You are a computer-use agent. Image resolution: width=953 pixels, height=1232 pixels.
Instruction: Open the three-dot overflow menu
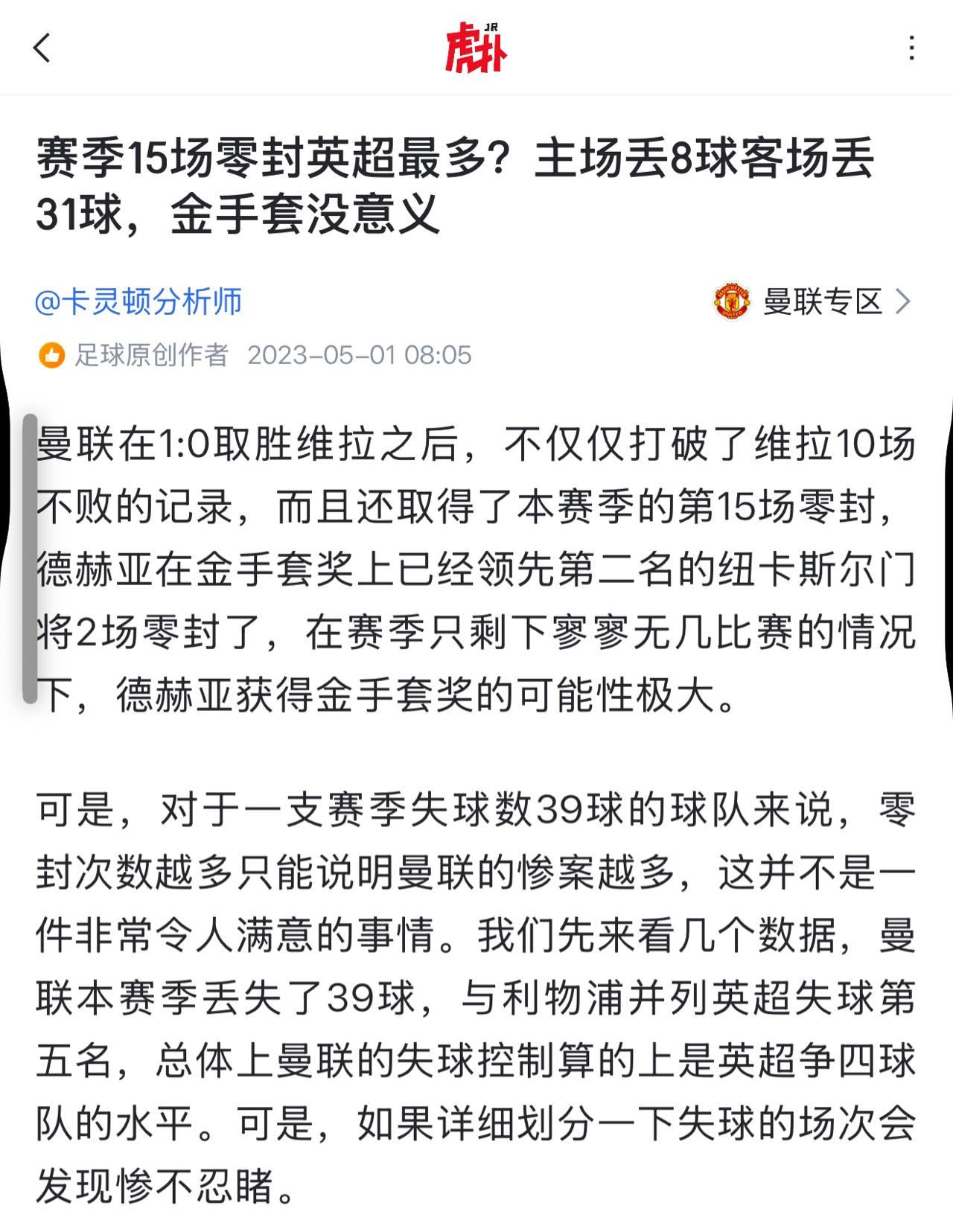pyautogui.click(x=911, y=48)
